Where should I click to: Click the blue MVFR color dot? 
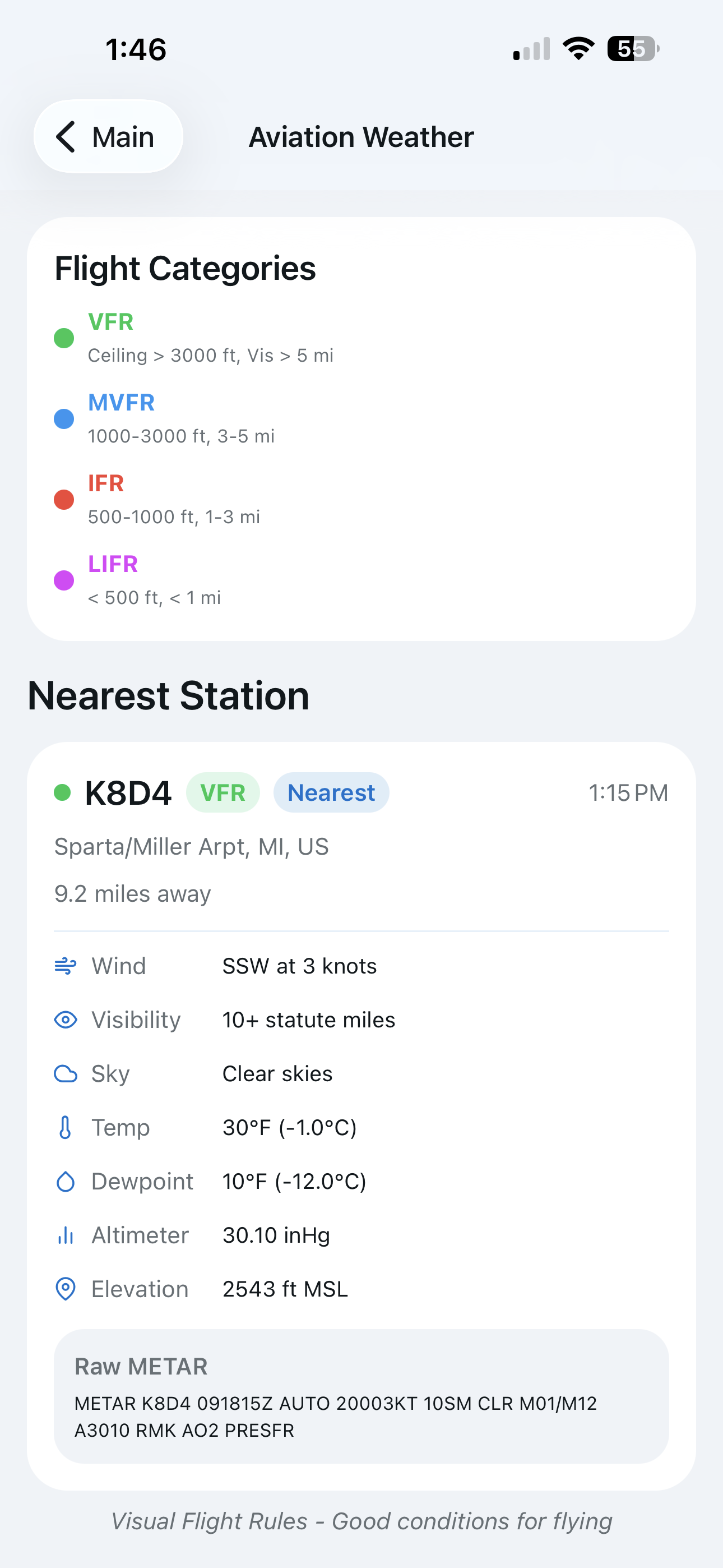pos(63,418)
